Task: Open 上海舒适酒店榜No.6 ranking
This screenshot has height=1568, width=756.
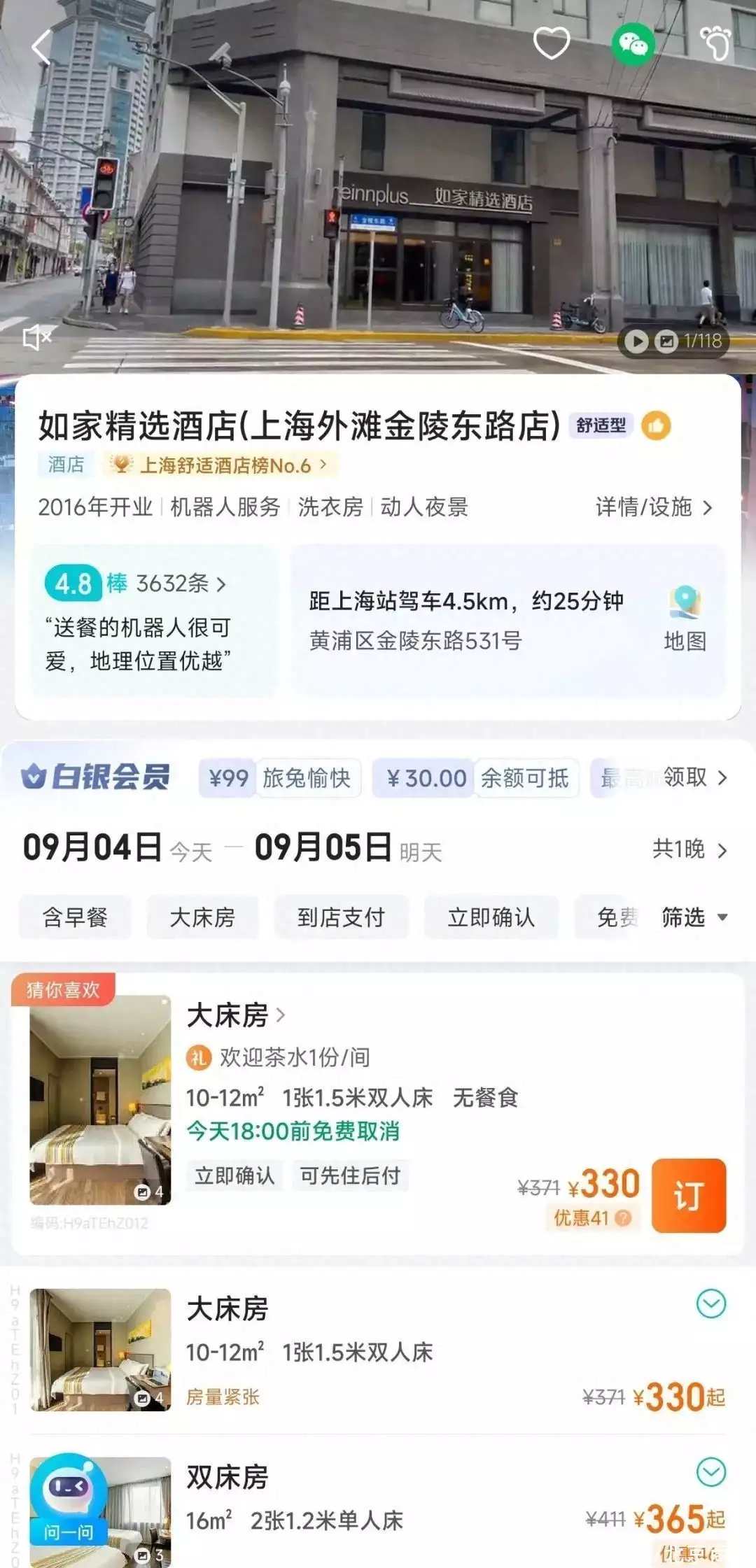Action: [x=224, y=465]
